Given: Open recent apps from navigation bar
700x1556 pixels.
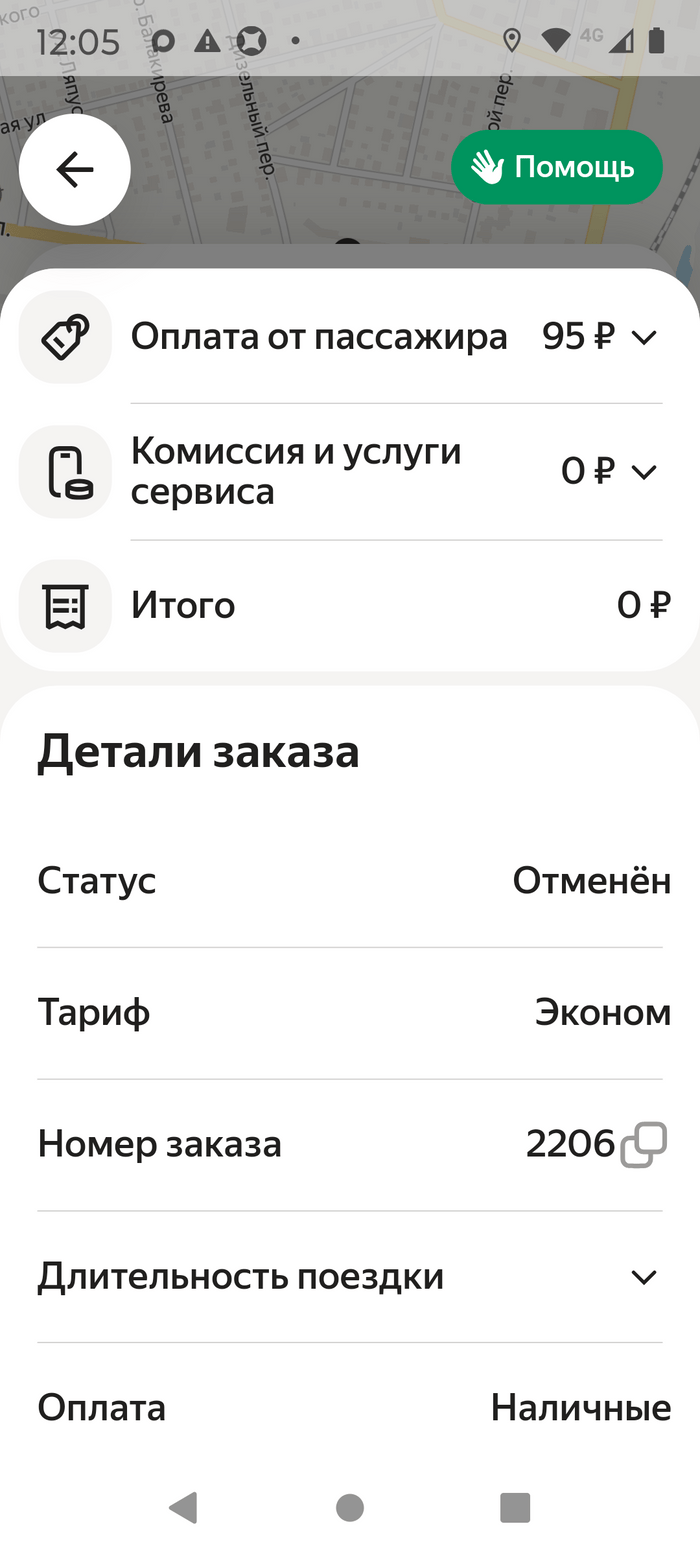Looking at the screenshot, I should pyautogui.click(x=515, y=1507).
